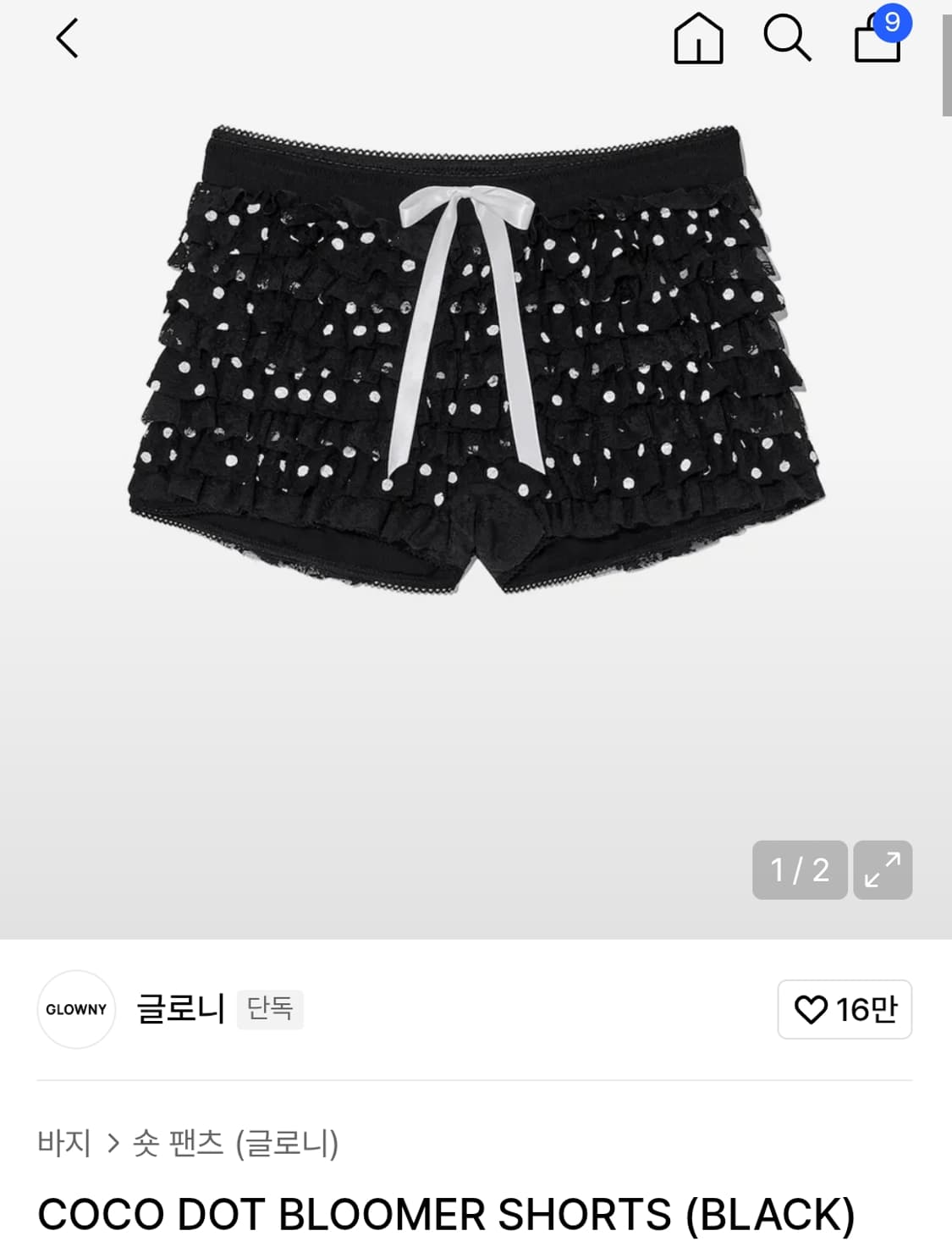Viewport: 952px width, 1247px height.
Task: Select the 바지 category in breadcrumb
Action: pyautogui.click(x=66, y=1143)
